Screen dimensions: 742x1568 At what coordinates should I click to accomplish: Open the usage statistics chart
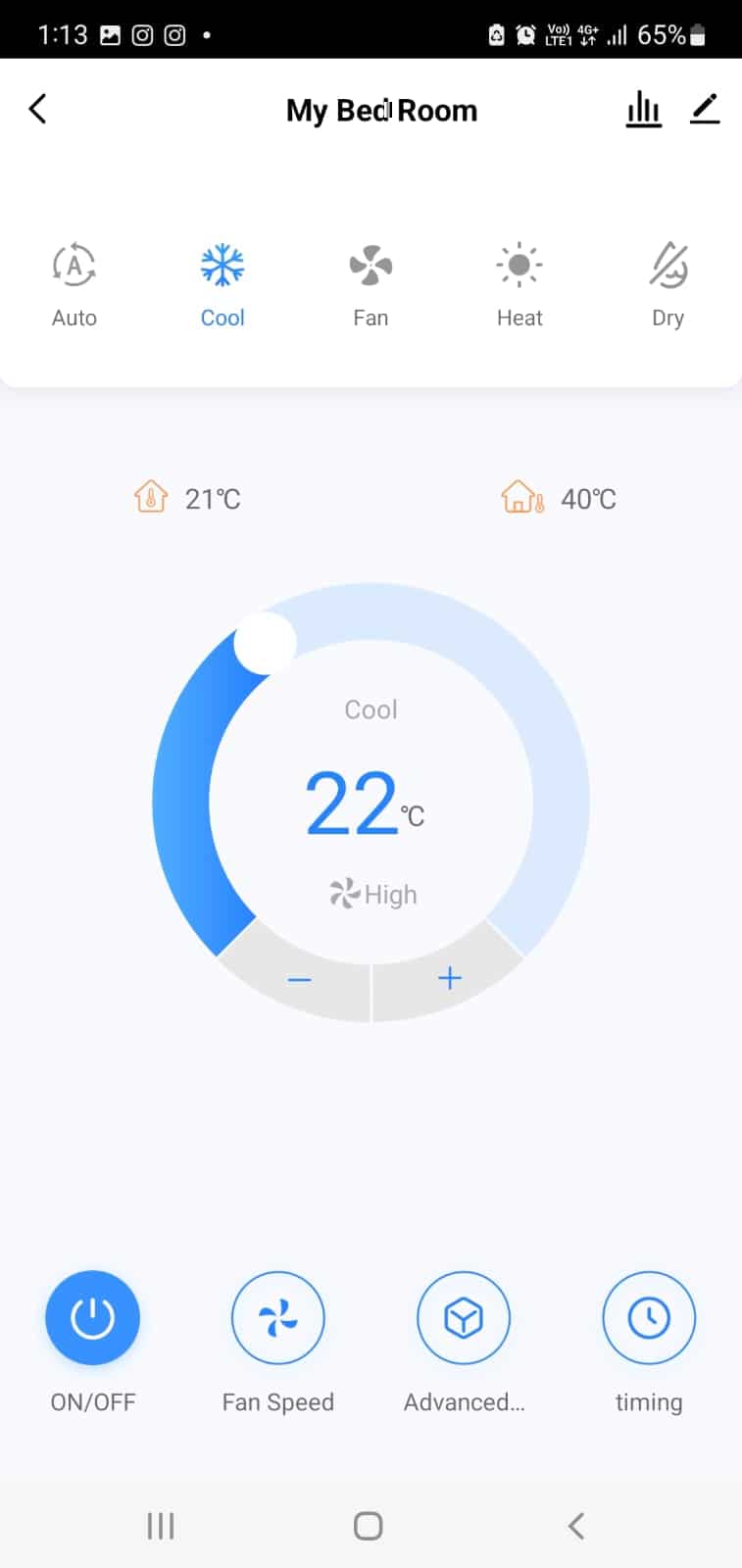click(643, 109)
